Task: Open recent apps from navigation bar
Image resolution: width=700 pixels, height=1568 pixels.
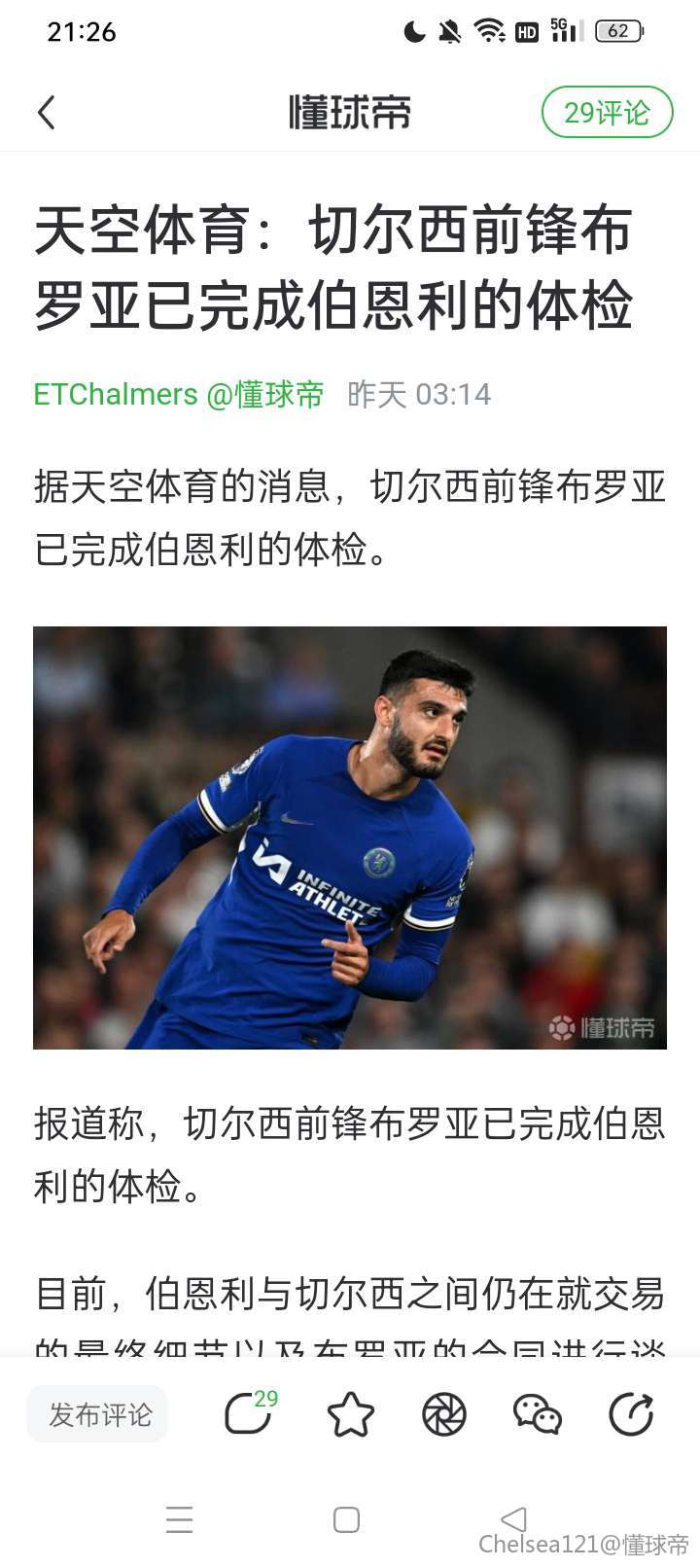Action: [180, 1519]
